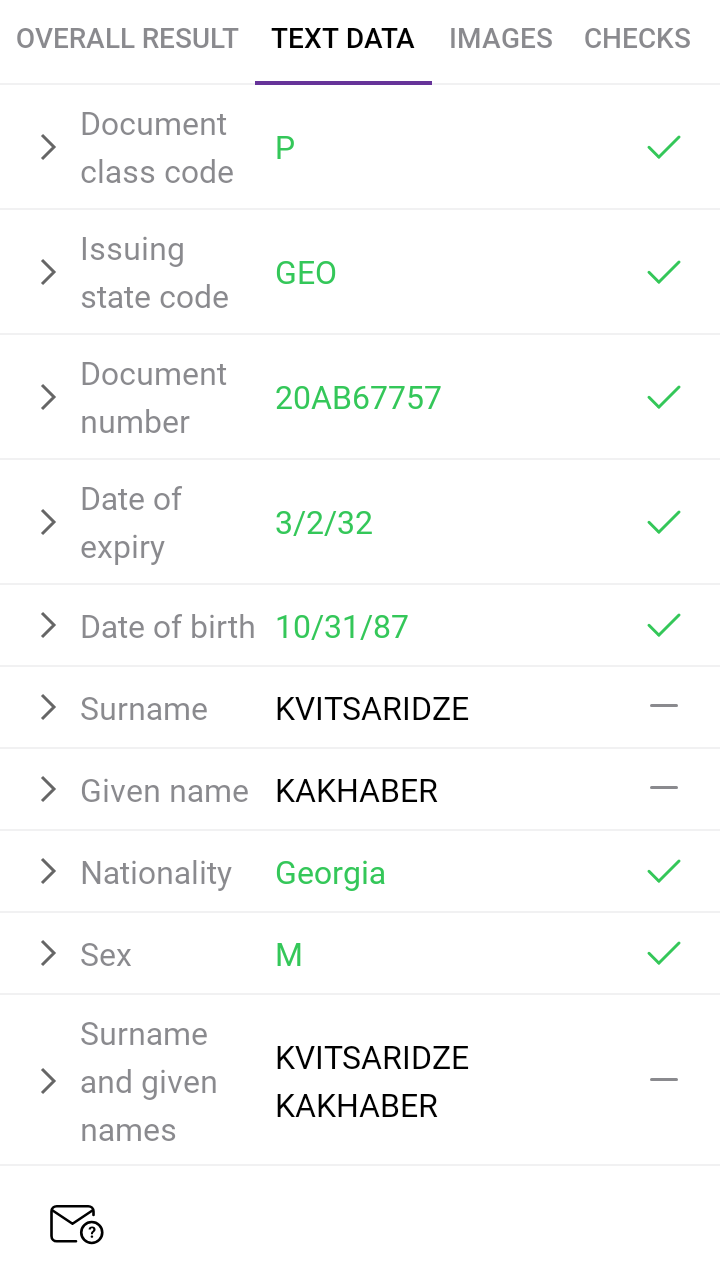Expand the Document class code row
This screenshot has height=1274, width=720.
click(48, 148)
